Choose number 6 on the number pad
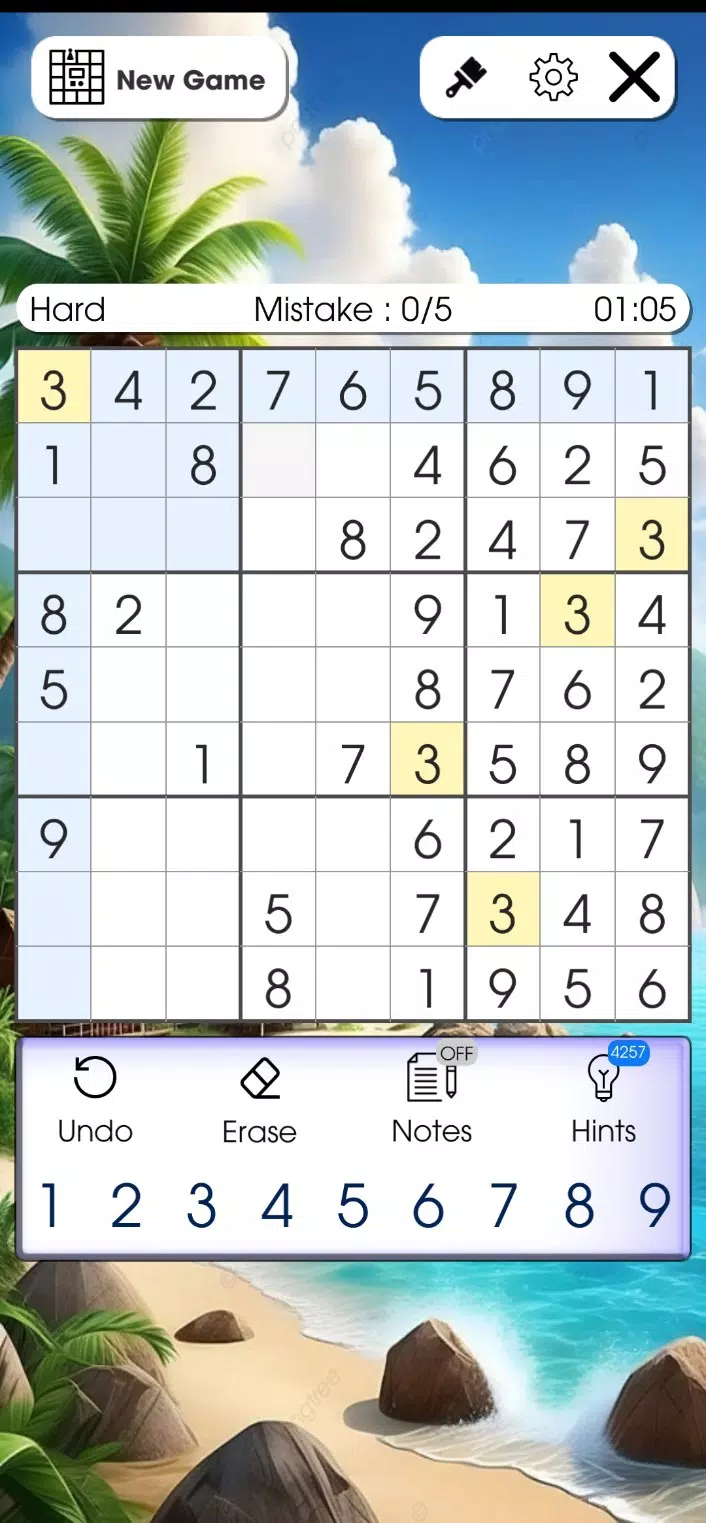The width and height of the screenshot is (706, 1523). pos(428,1206)
